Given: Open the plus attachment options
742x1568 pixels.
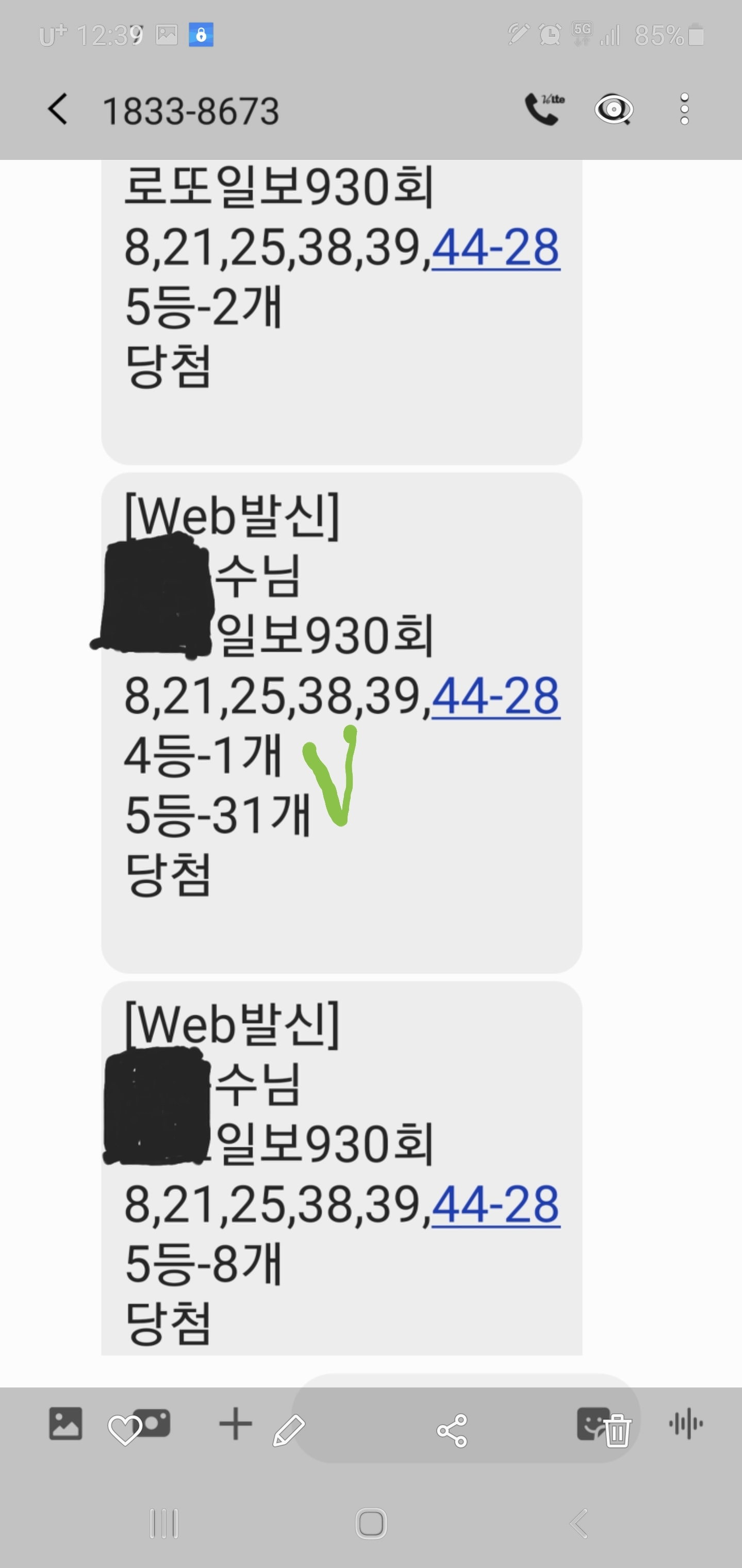Looking at the screenshot, I should point(235,1424).
